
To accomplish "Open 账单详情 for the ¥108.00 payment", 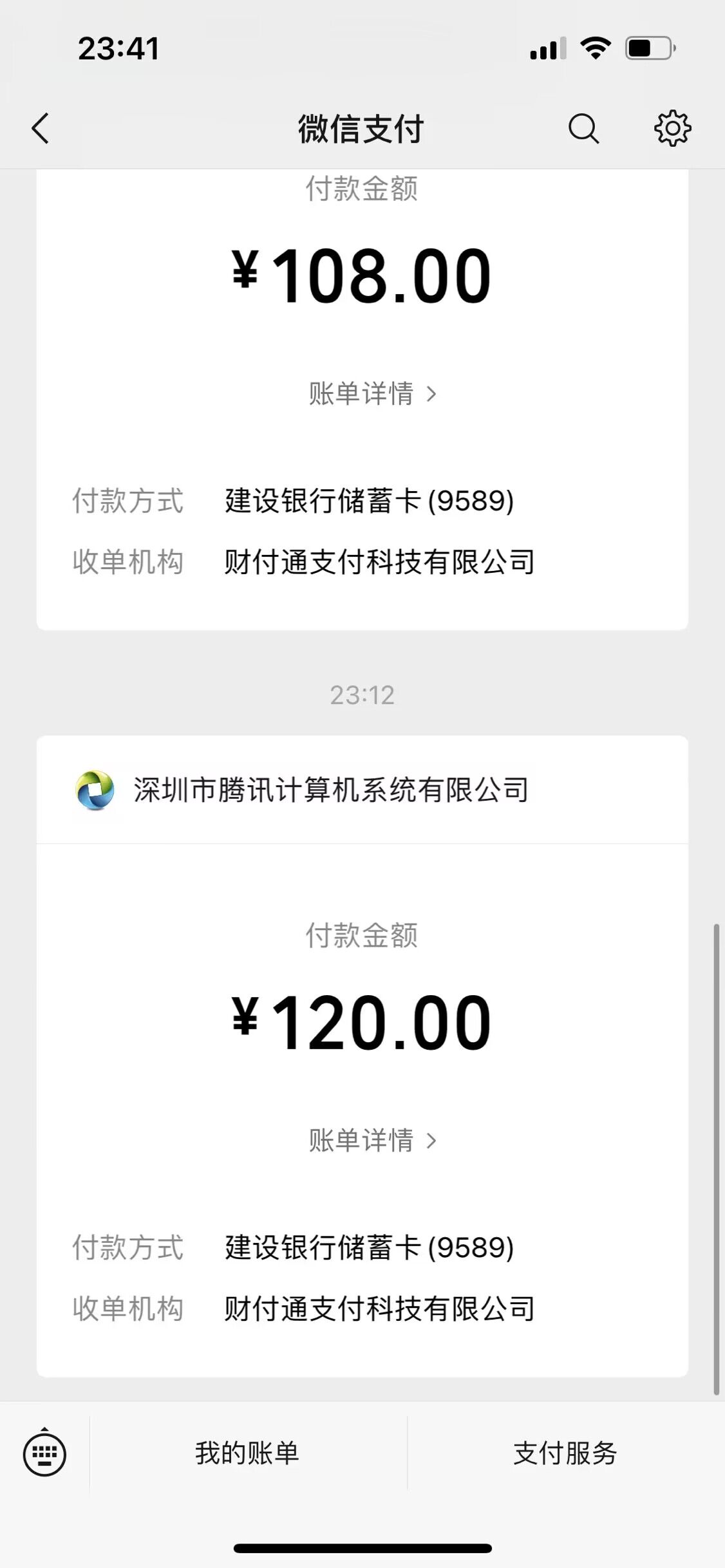I will (x=372, y=393).
